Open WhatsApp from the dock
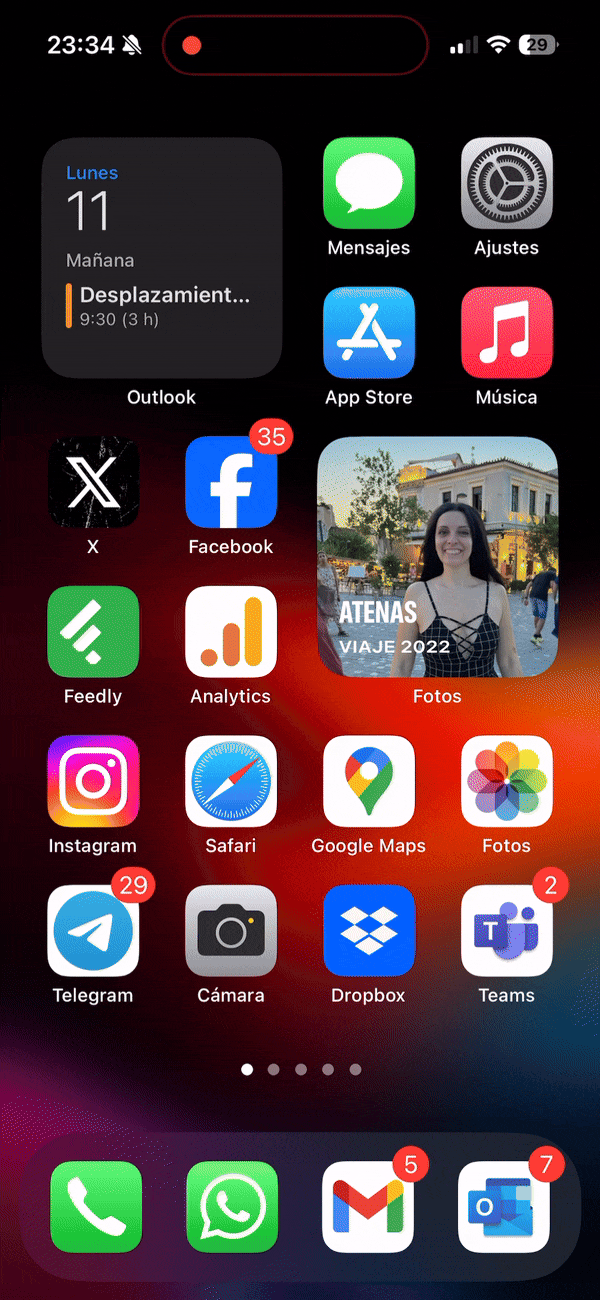Image resolution: width=600 pixels, height=1300 pixels. pyautogui.click(x=232, y=1207)
